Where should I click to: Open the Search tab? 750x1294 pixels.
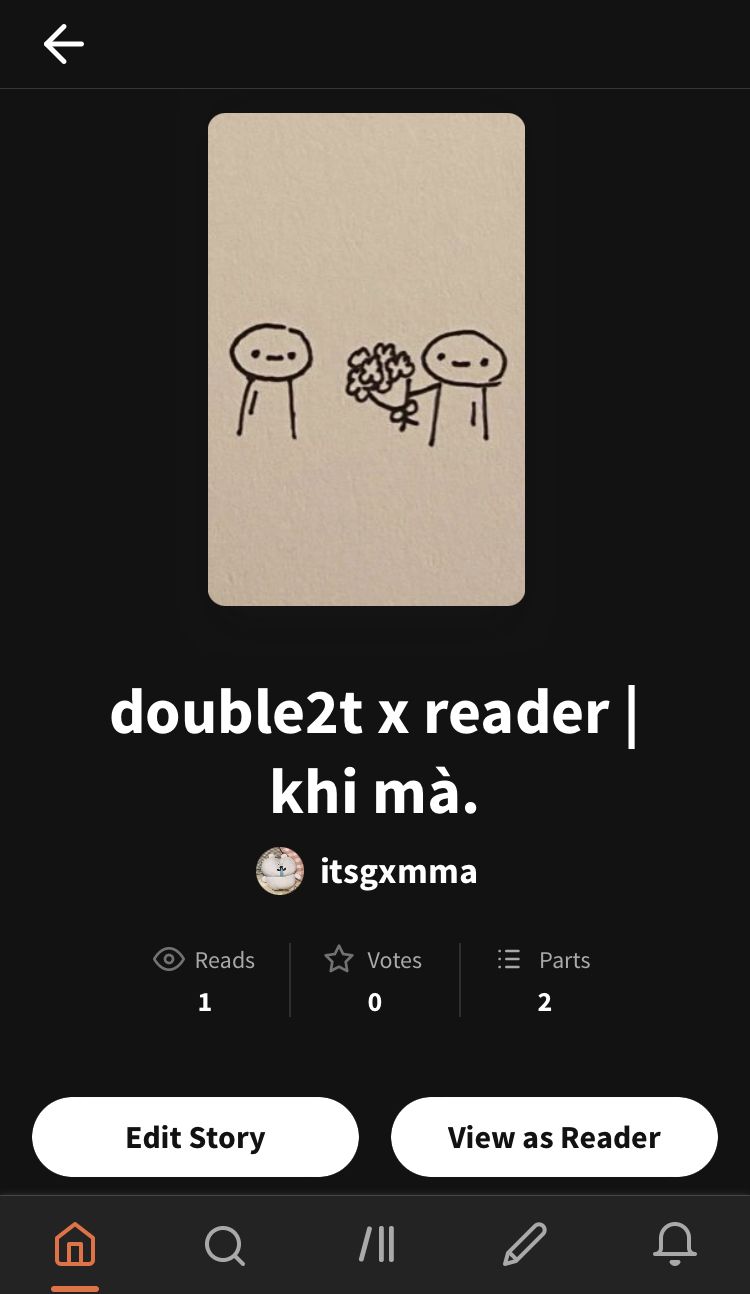pos(224,1245)
